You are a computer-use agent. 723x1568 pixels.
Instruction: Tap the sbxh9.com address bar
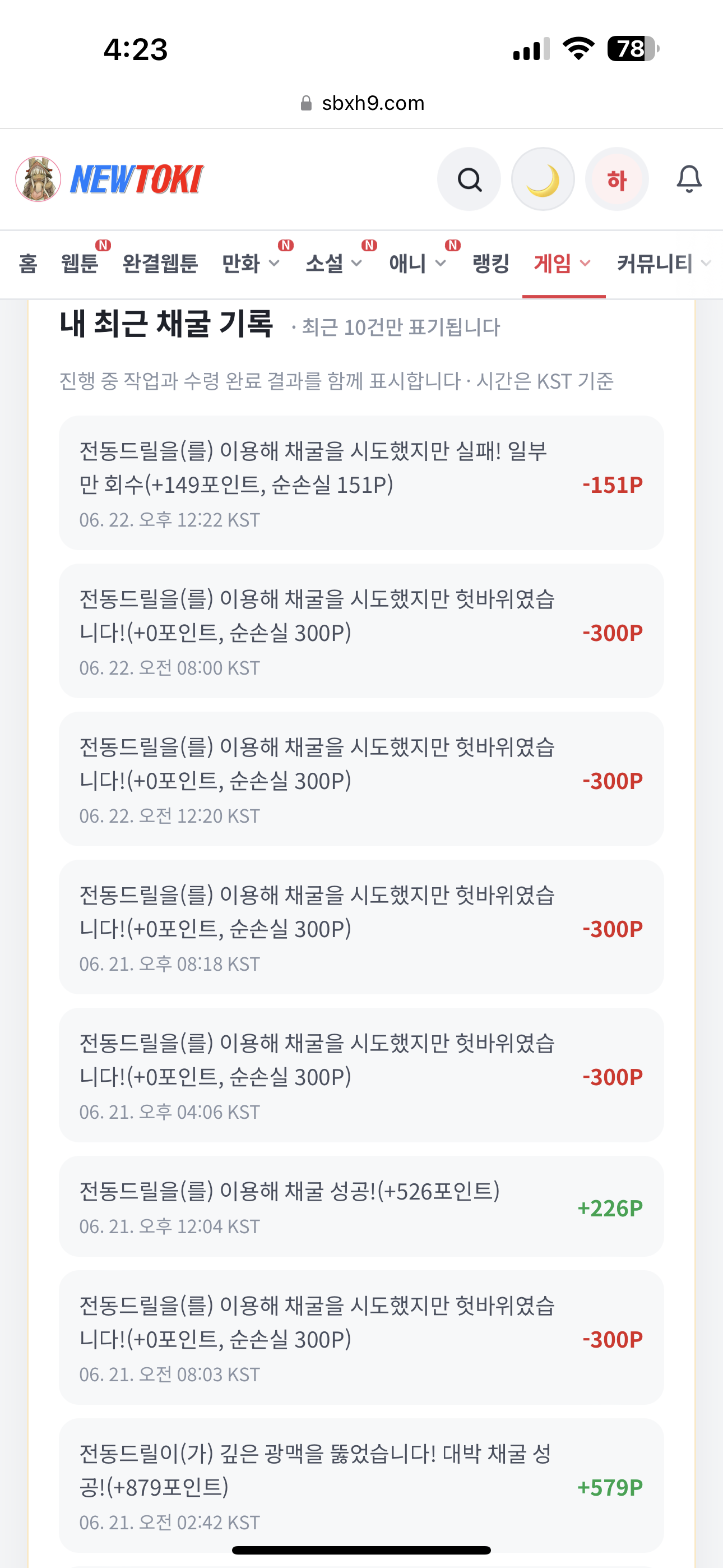[x=363, y=103]
